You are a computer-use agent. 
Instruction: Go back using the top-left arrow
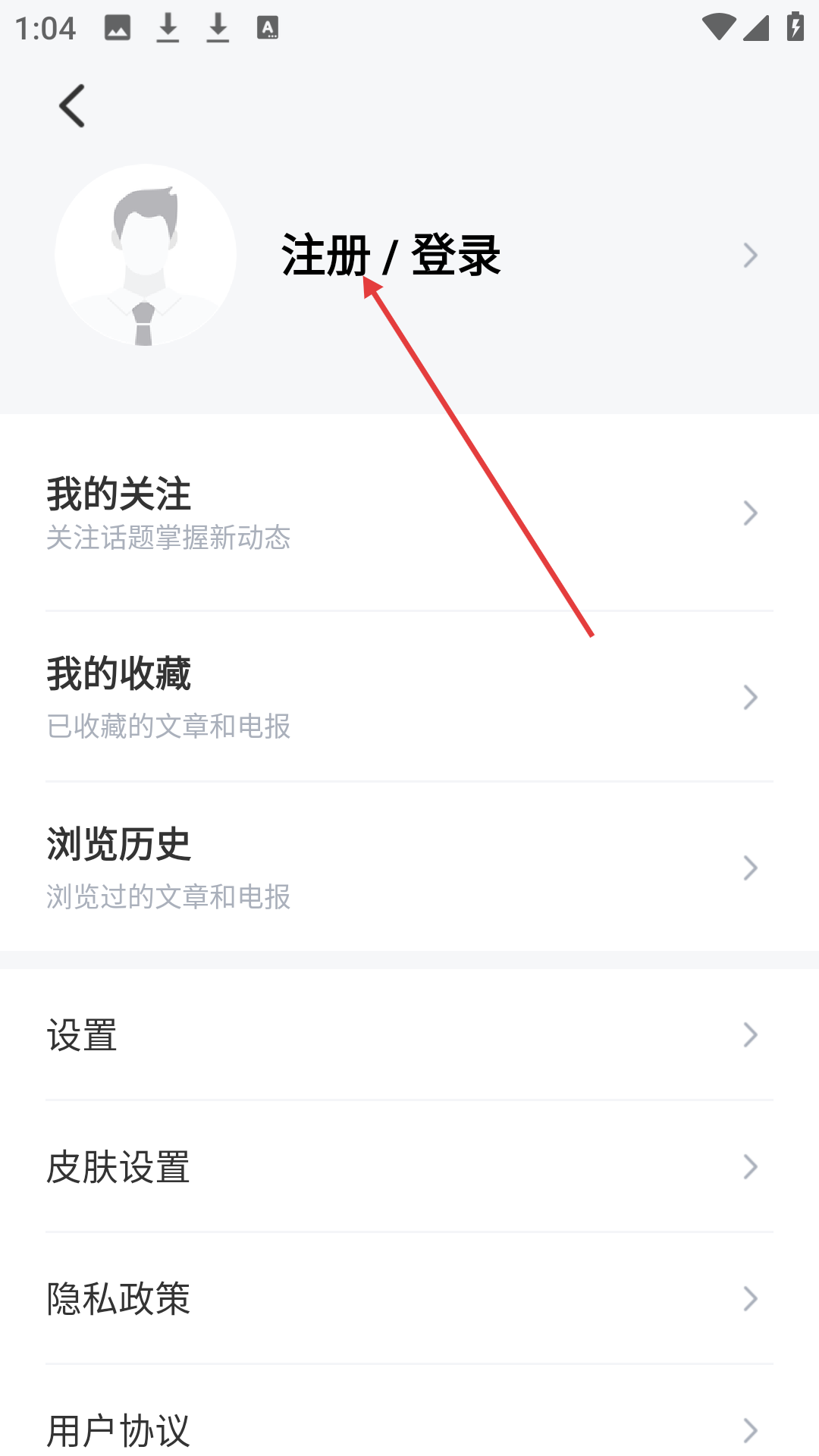coord(72,105)
